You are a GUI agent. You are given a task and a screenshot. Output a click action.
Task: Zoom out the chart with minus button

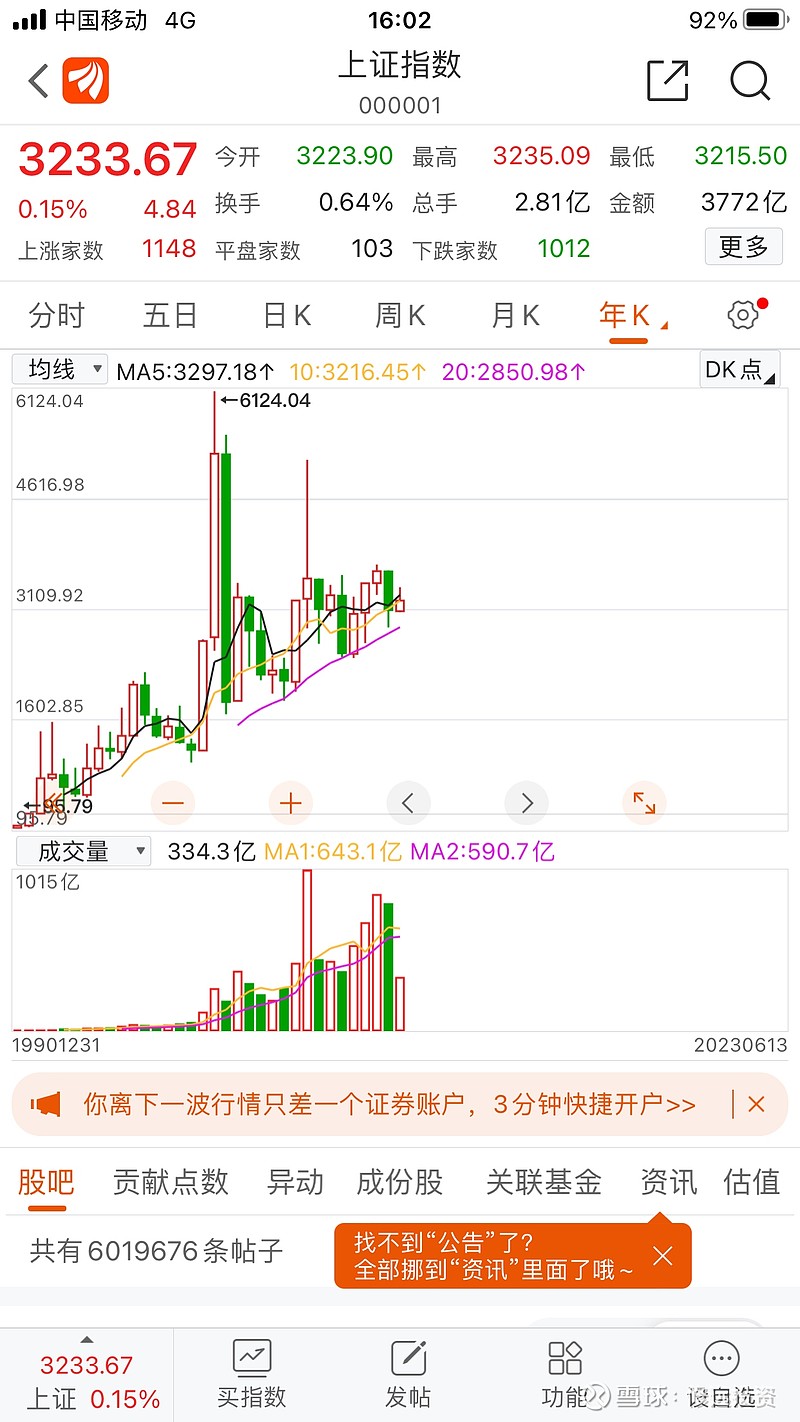tap(173, 802)
